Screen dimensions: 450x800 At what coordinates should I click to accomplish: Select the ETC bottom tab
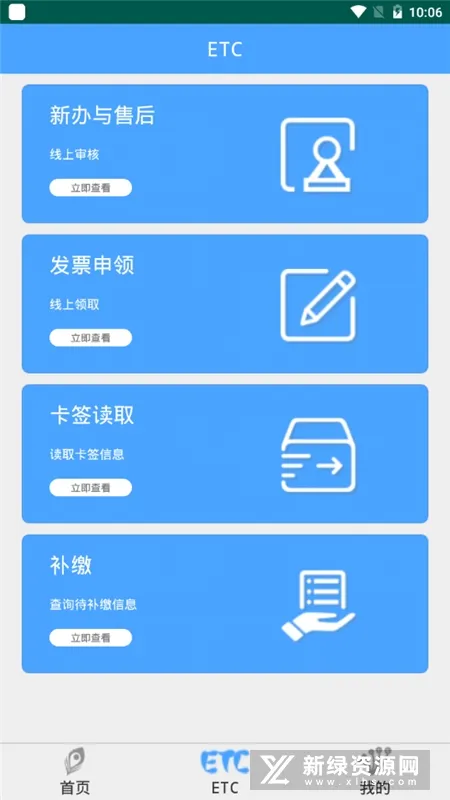[x=224, y=771]
